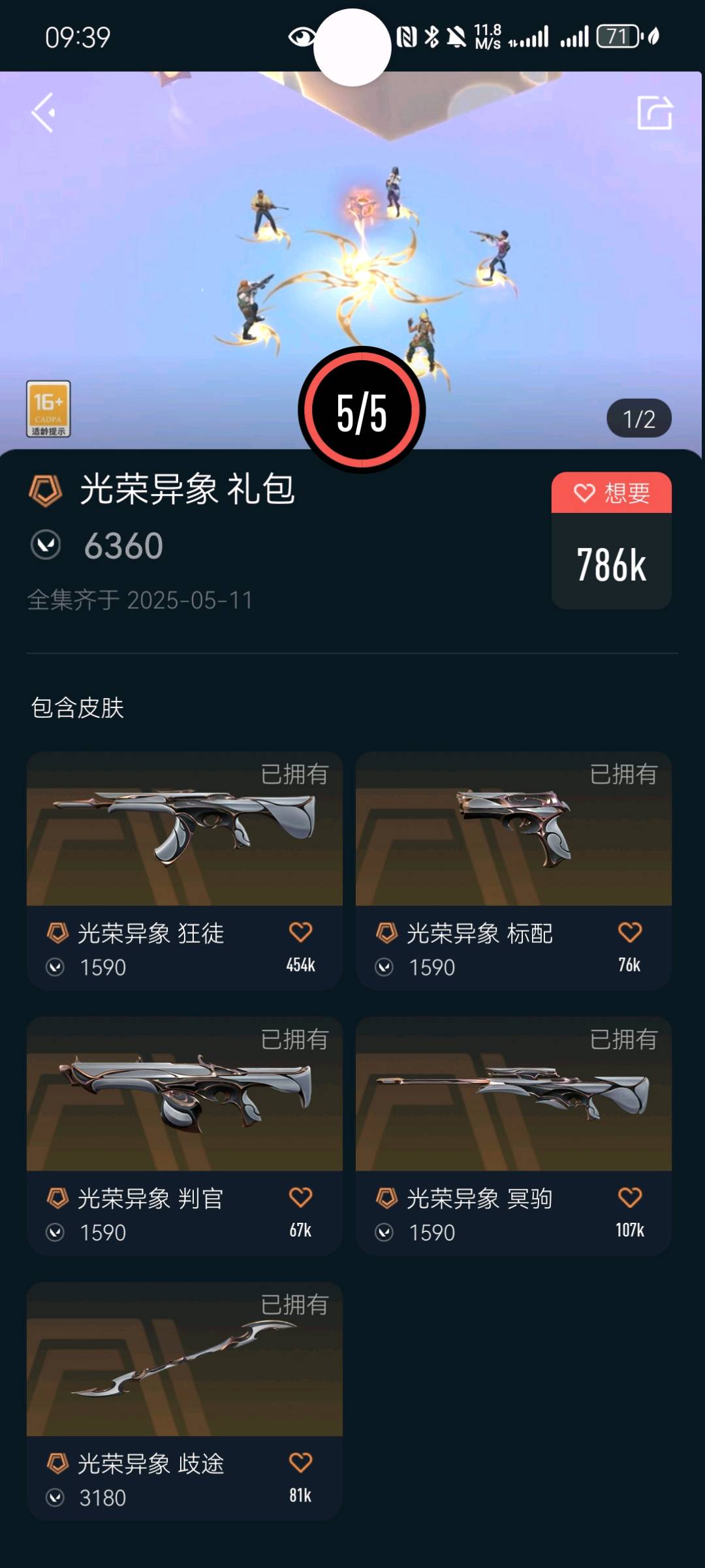Like the 光荣异象 歧途 skin with the heart
The width and height of the screenshot is (705, 1568).
pos(301,1462)
